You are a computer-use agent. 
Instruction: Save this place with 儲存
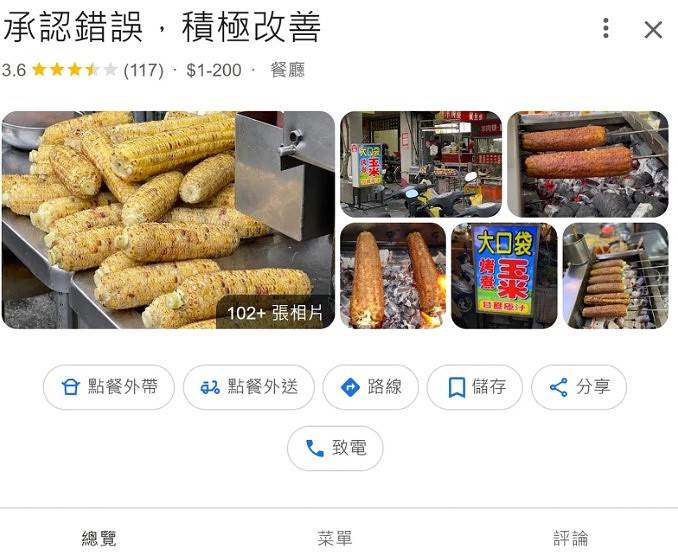pos(475,387)
